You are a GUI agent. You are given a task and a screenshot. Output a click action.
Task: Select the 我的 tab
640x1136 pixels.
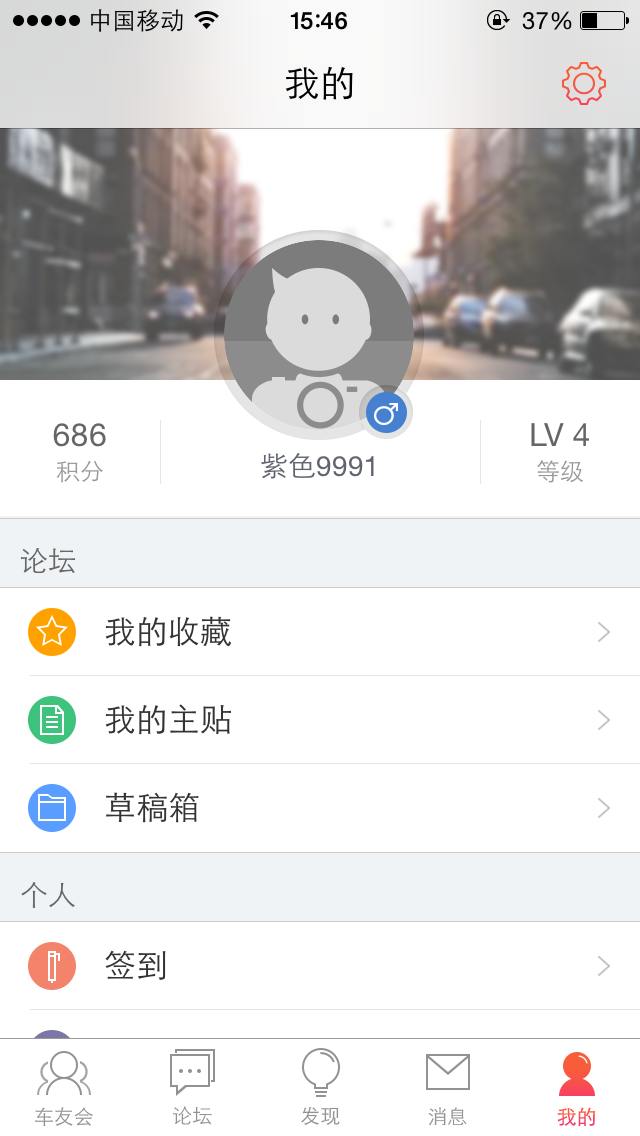pos(576,1087)
